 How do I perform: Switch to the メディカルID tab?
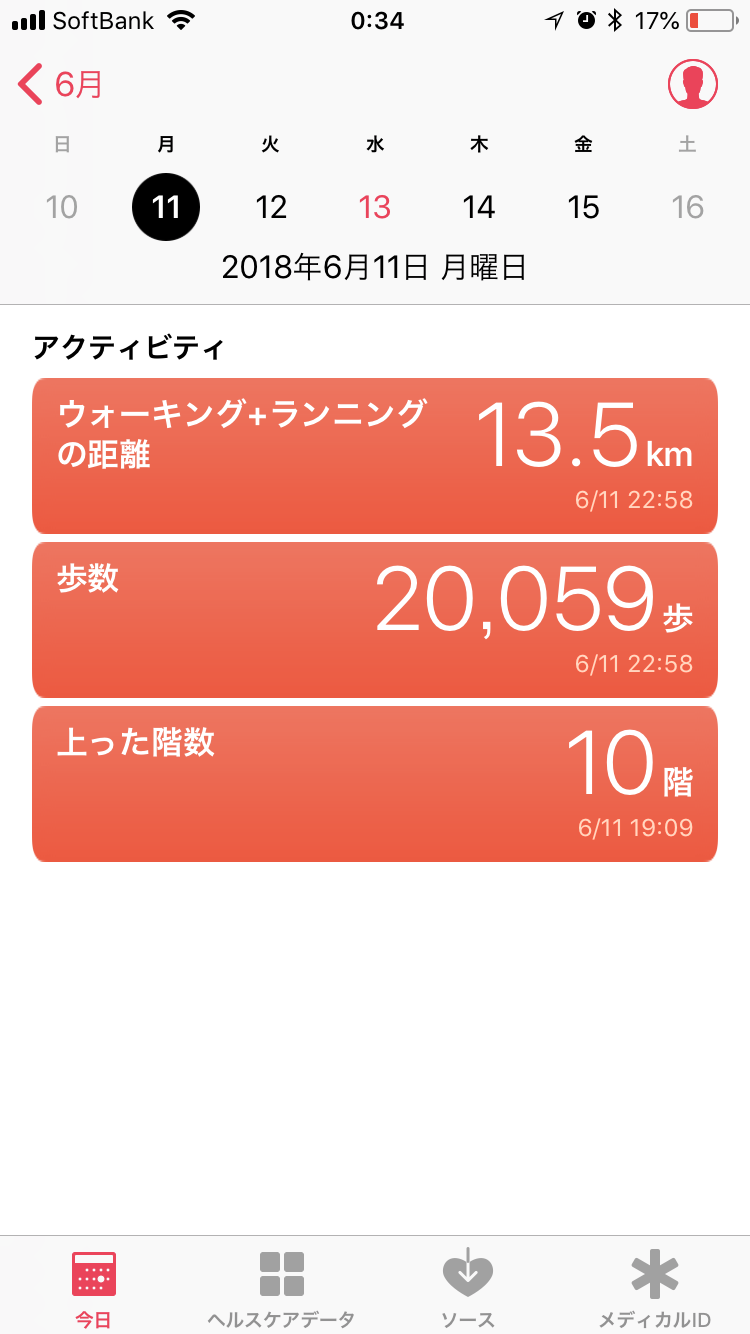click(655, 1288)
